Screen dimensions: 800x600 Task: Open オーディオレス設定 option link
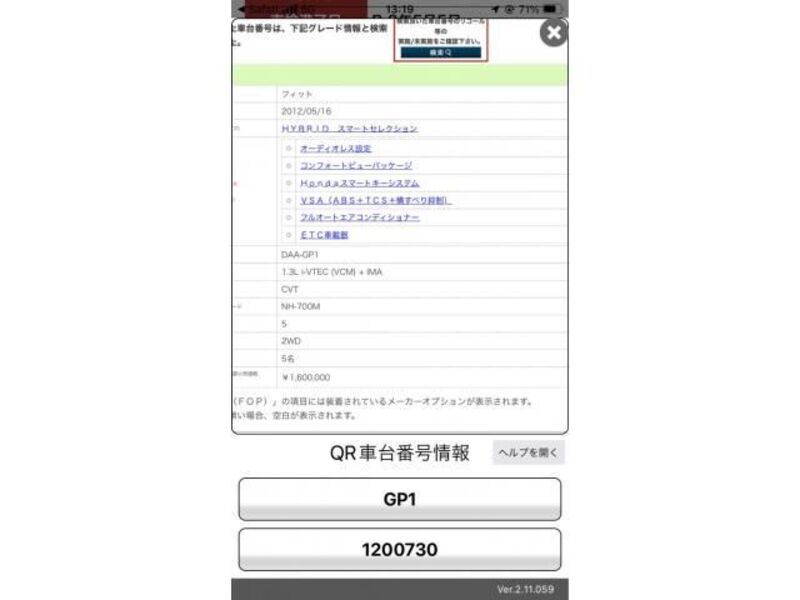(335, 148)
